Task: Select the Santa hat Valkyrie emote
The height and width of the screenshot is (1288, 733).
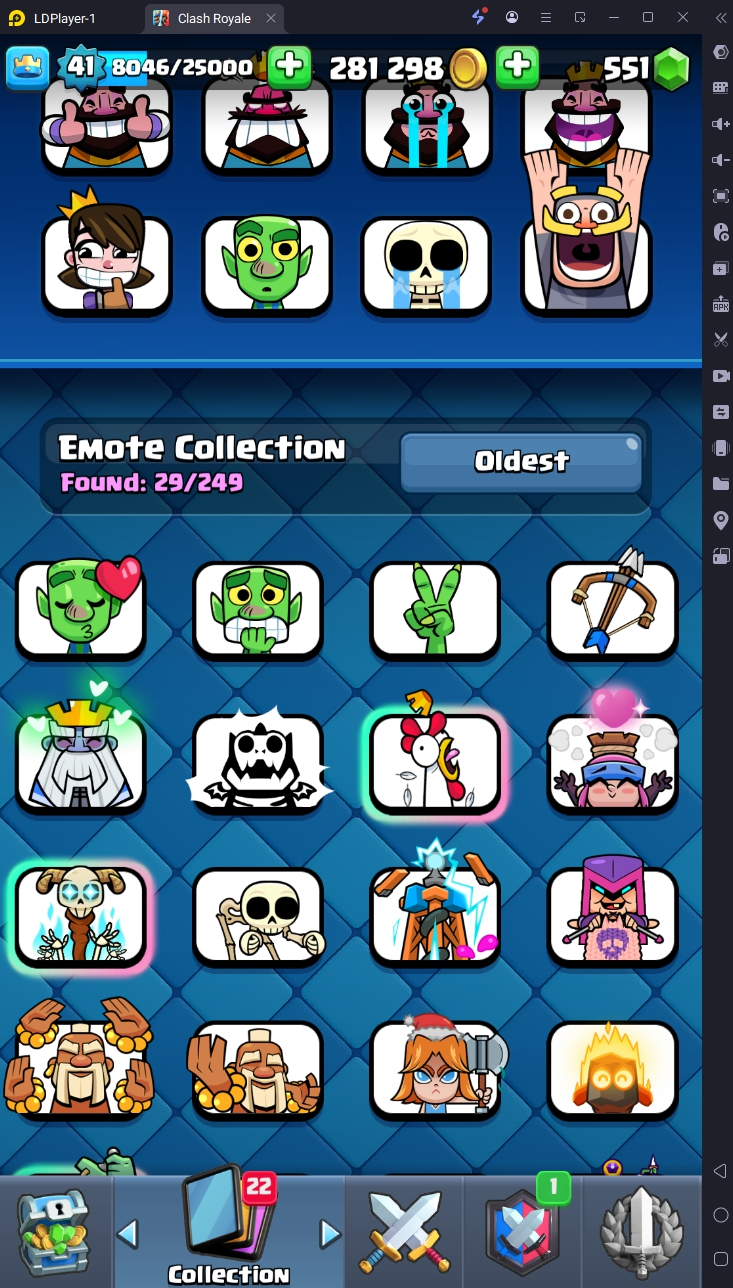Action: [x=435, y=1070]
